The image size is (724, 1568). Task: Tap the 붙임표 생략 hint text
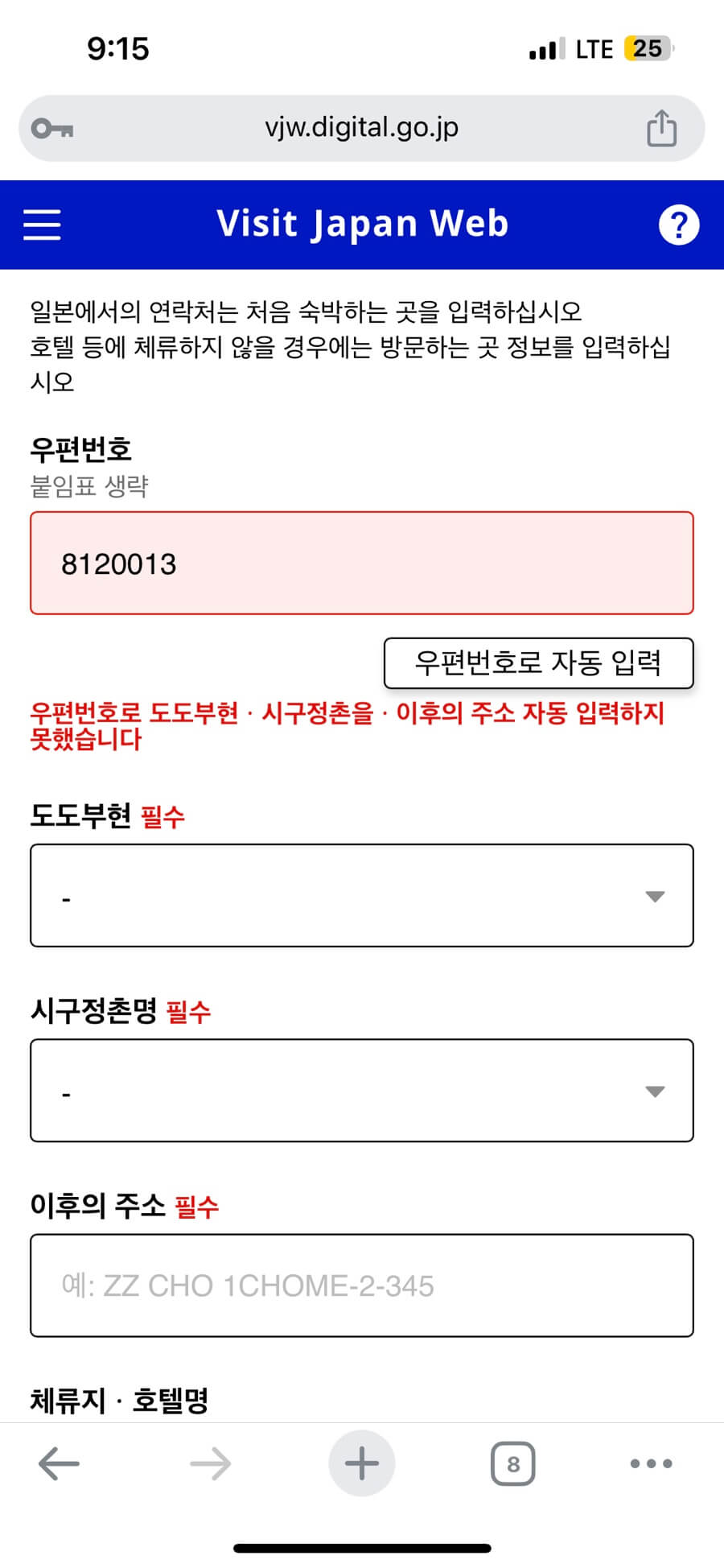pyautogui.click(x=90, y=485)
